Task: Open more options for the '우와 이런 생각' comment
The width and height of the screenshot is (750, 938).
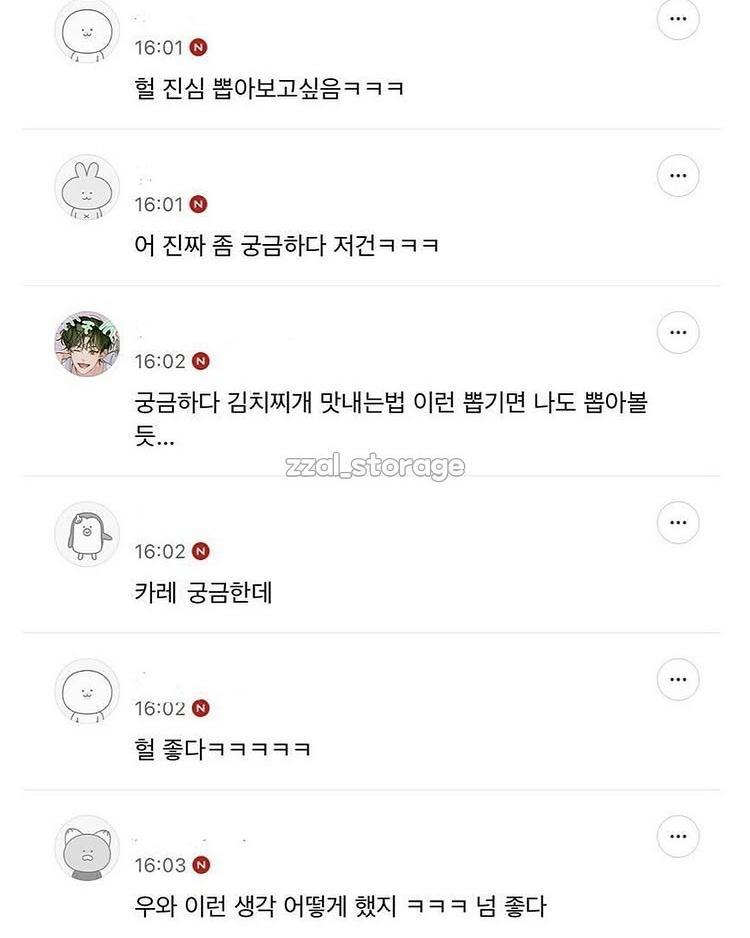Action: click(x=678, y=837)
